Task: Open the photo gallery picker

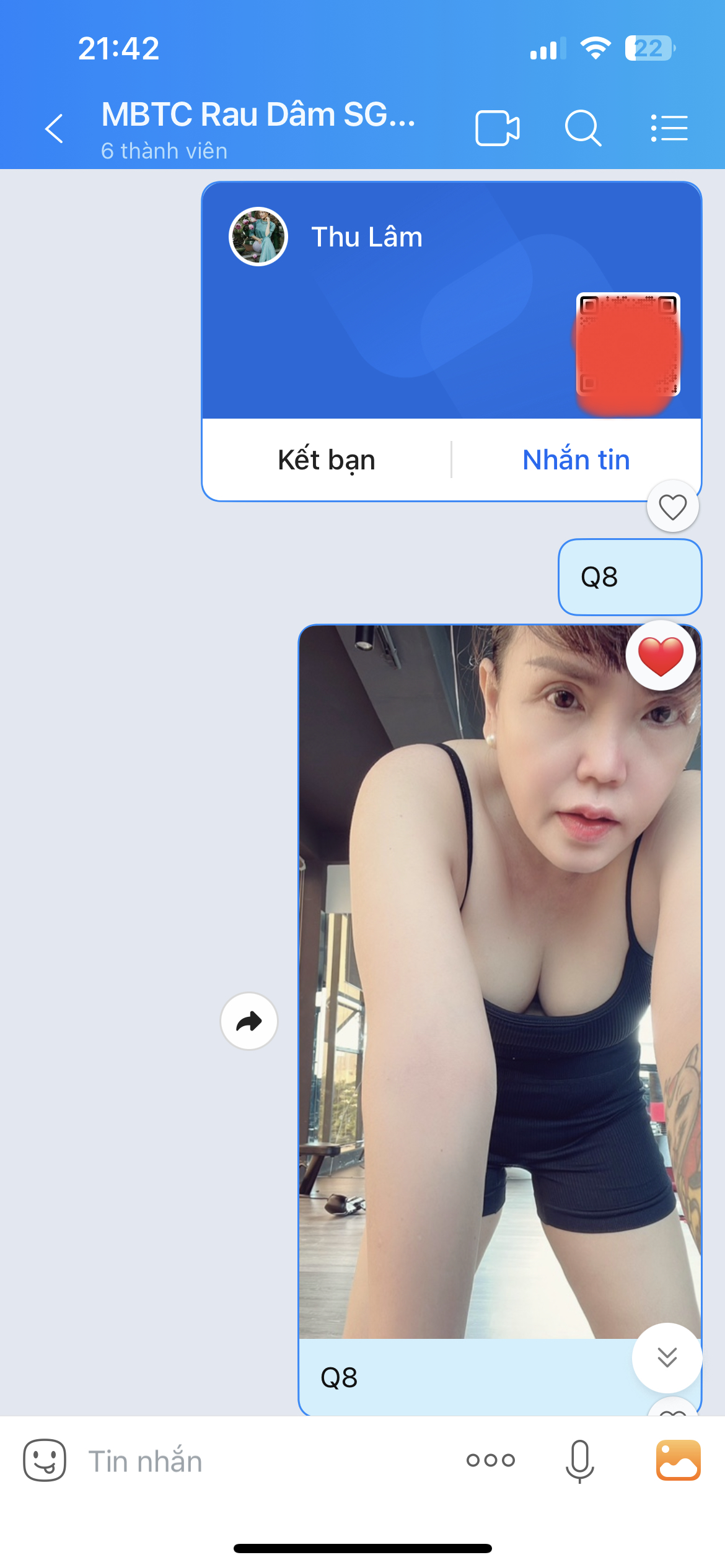Action: pyautogui.click(x=679, y=1460)
